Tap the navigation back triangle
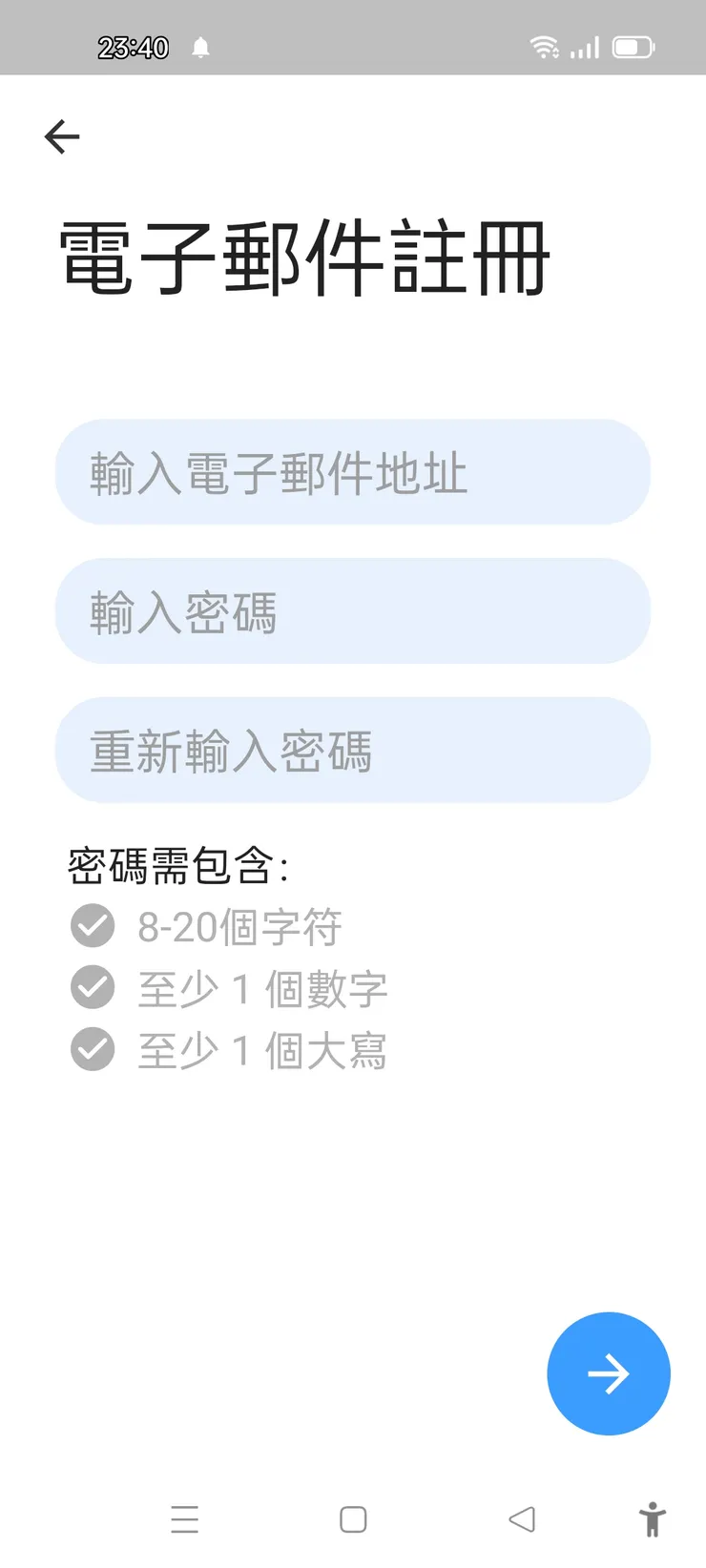This screenshot has height=1568, width=706. (521, 1518)
